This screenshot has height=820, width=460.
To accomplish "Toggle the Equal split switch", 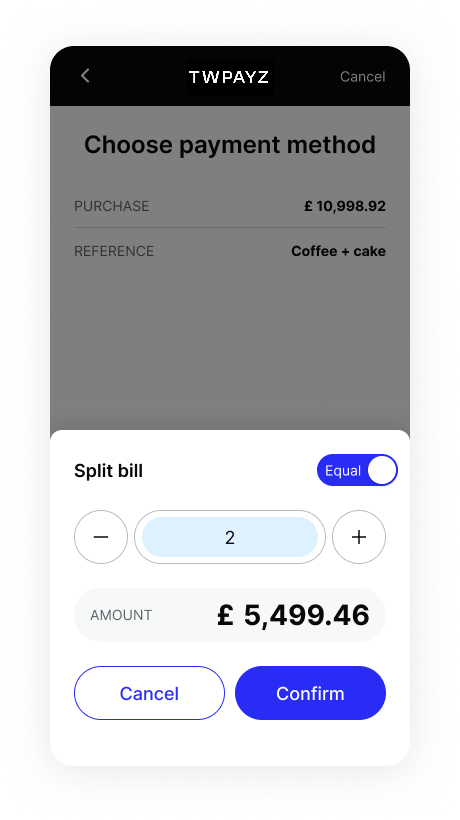I will [357, 470].
